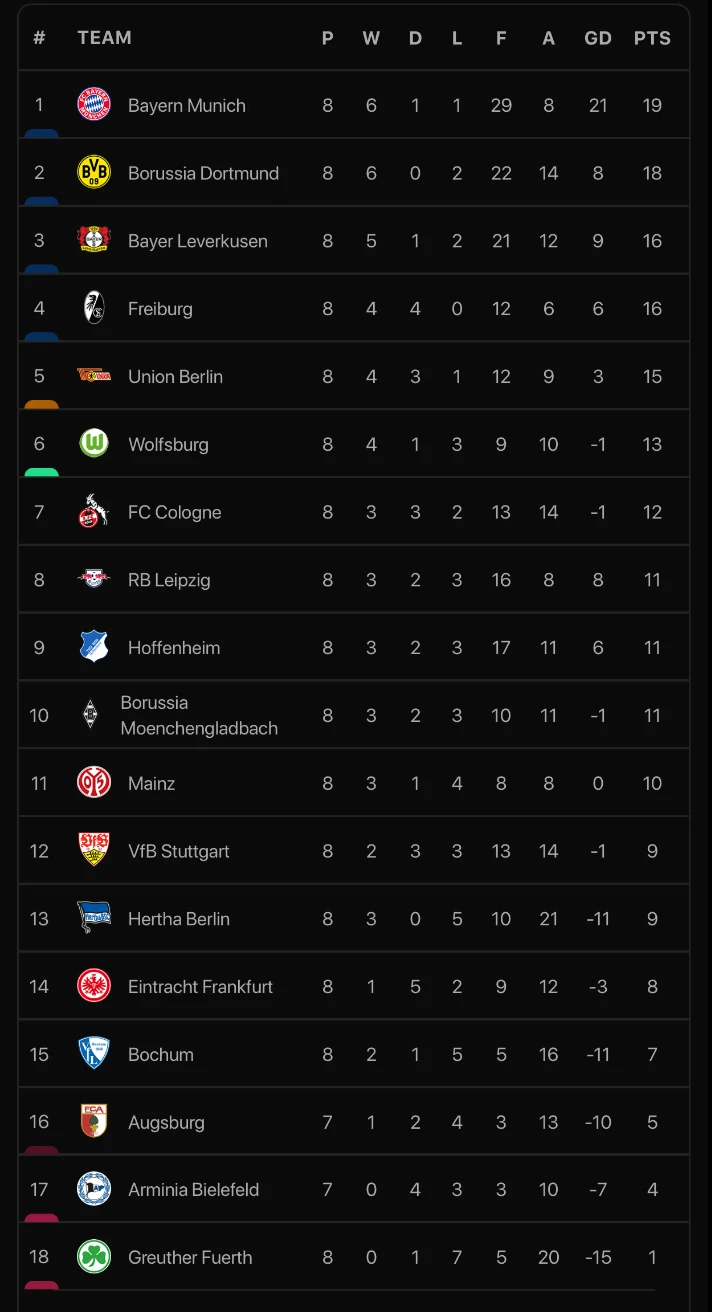Open the Hertha Berlin row
The height and width of the screenshot is (1312, 712).
click(x=179, y=919)
